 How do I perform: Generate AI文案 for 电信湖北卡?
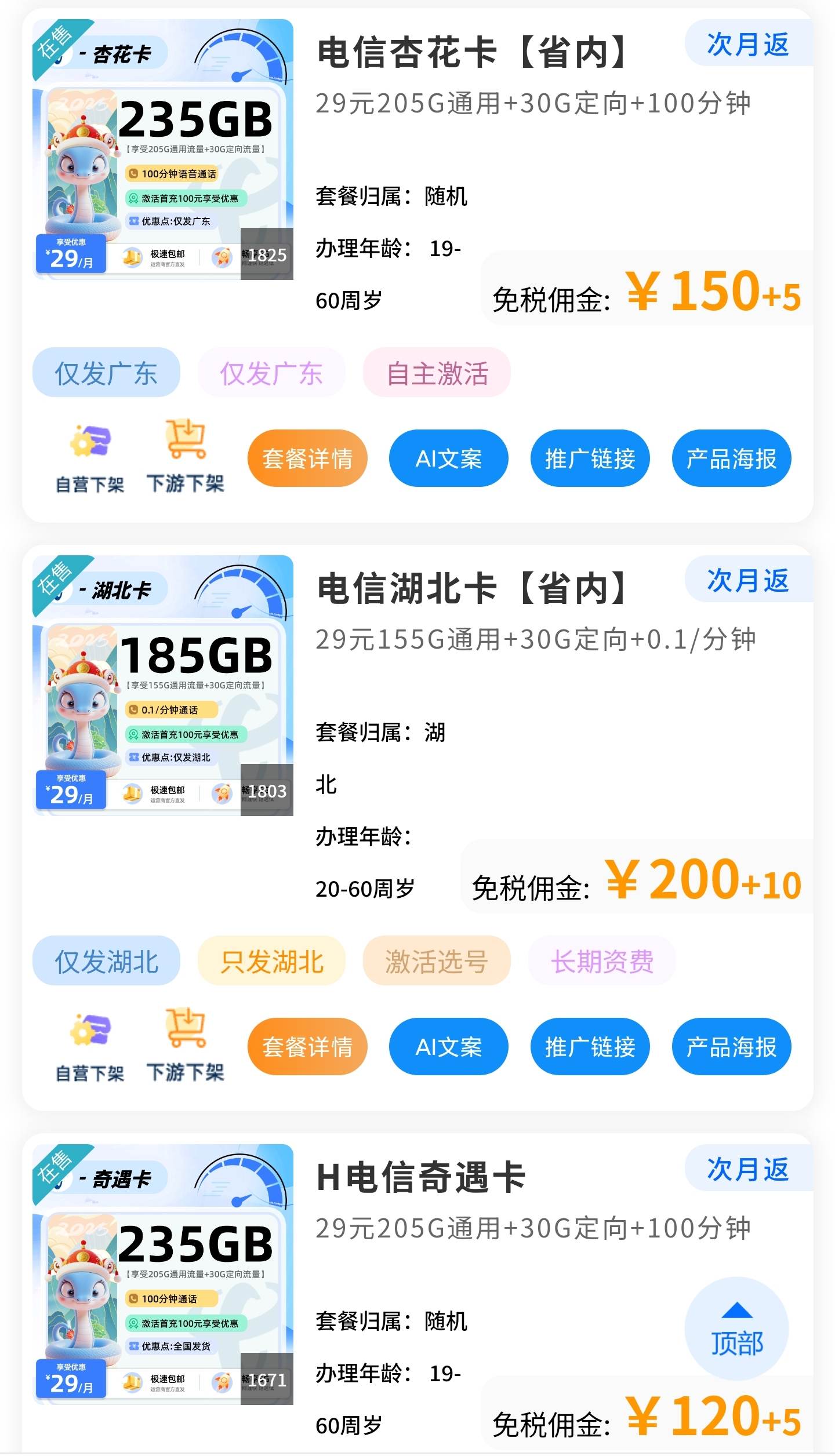coord(448,1046)
